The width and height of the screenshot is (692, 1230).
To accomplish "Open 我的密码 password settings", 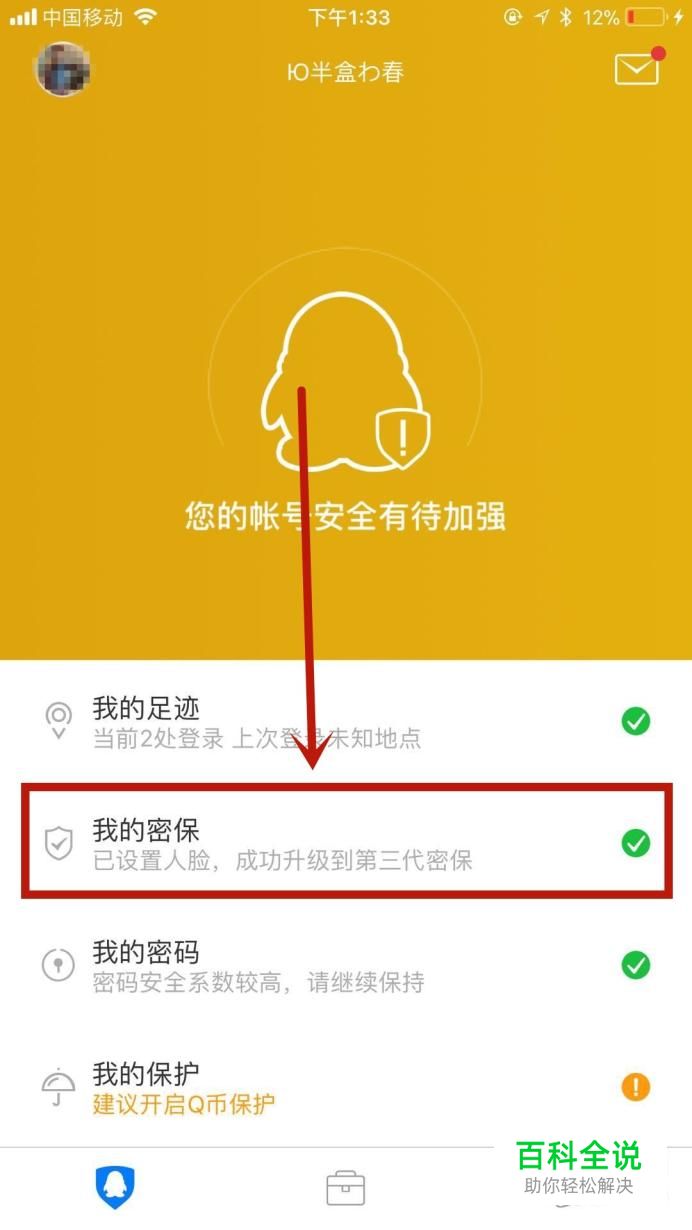I will point(345,965).
